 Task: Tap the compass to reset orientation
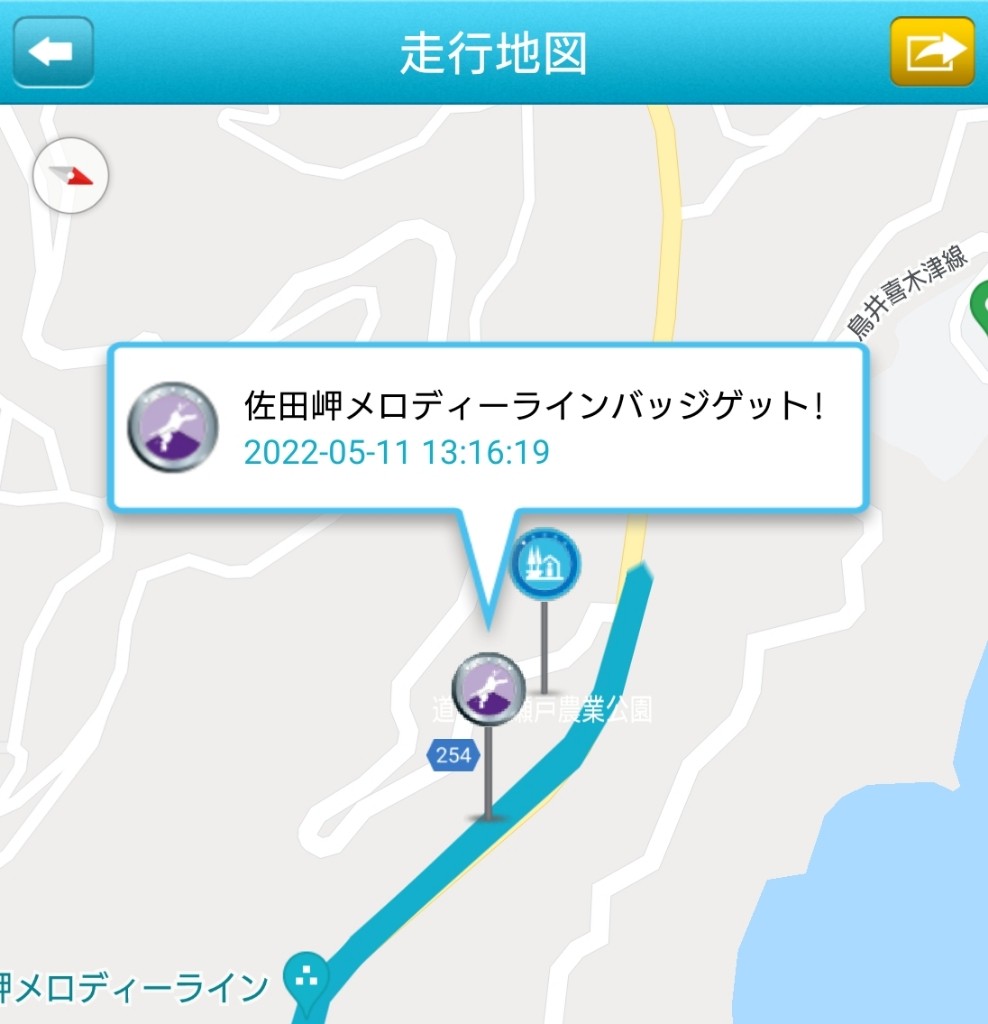pos(70,177)
